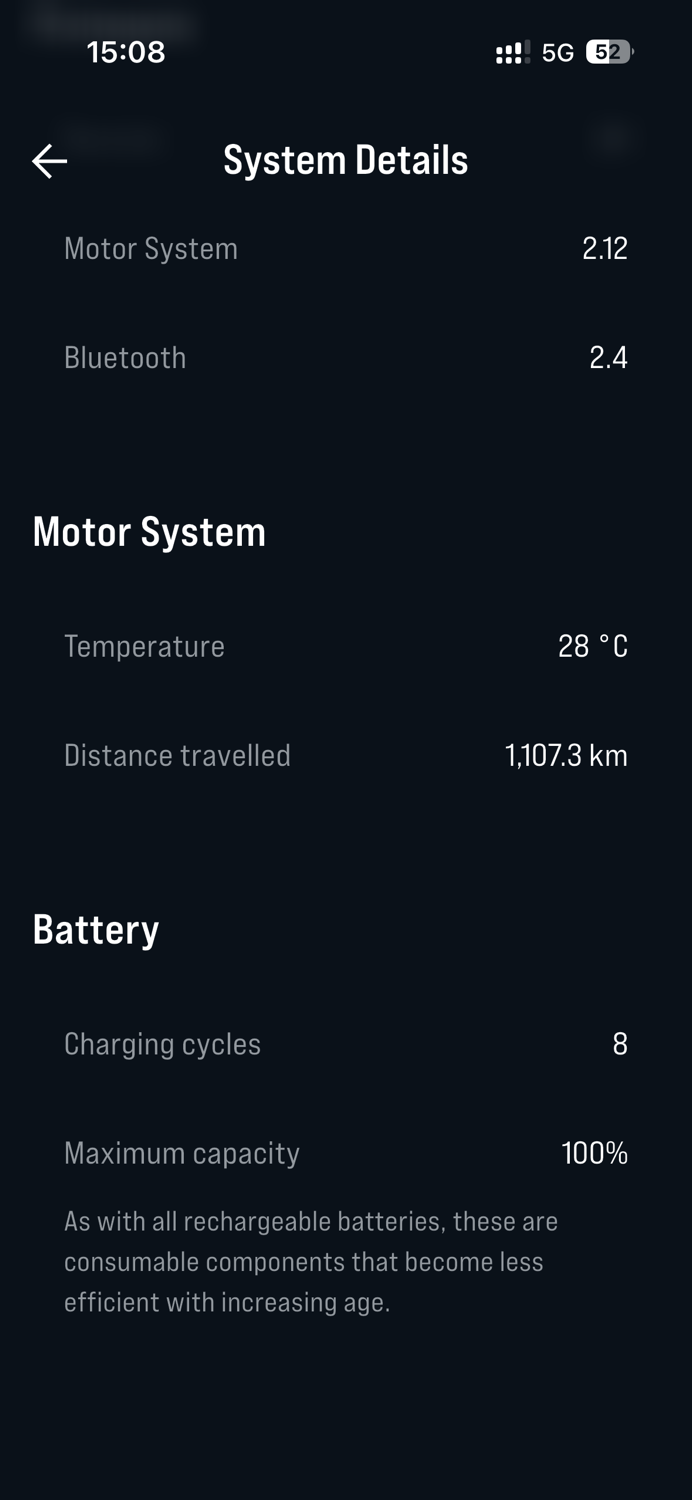Go back from System Details
The height and width of the screenshot is (1500, 692).
[x=49, y=161]
